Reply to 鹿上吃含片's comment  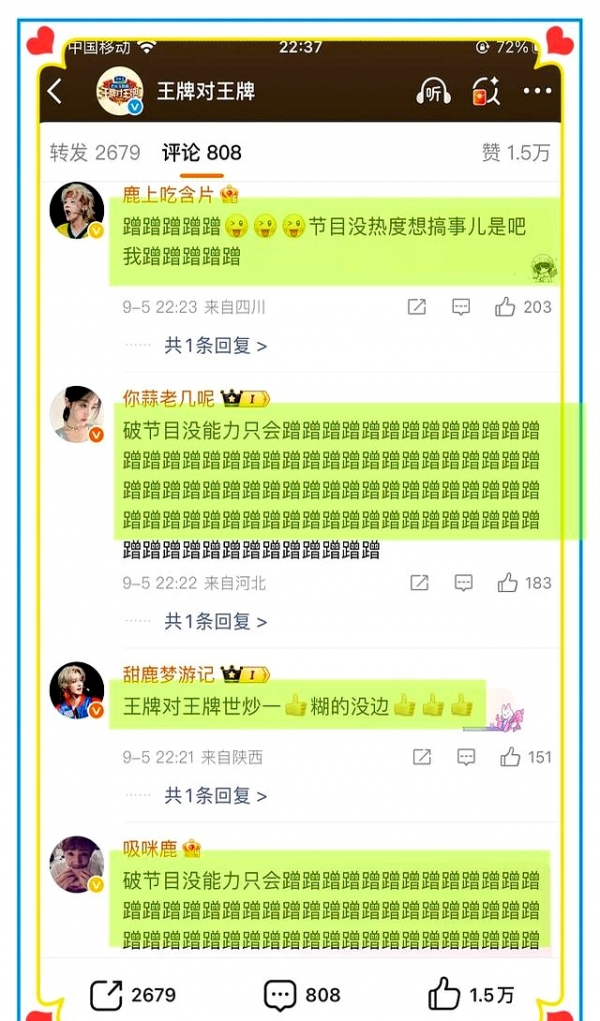tap(461, 307)
